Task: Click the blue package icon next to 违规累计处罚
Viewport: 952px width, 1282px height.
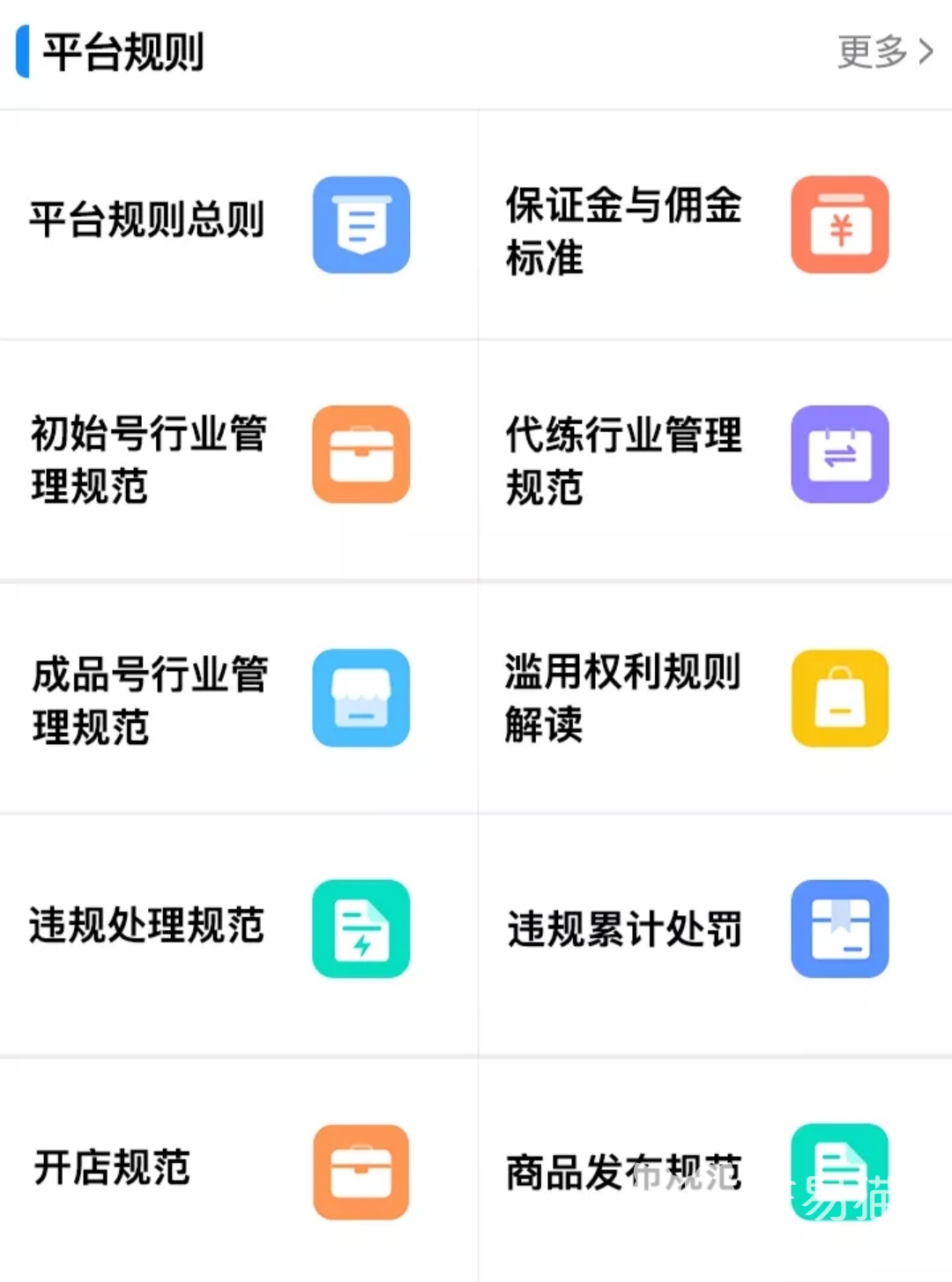Action: click(x=838, y=928)
